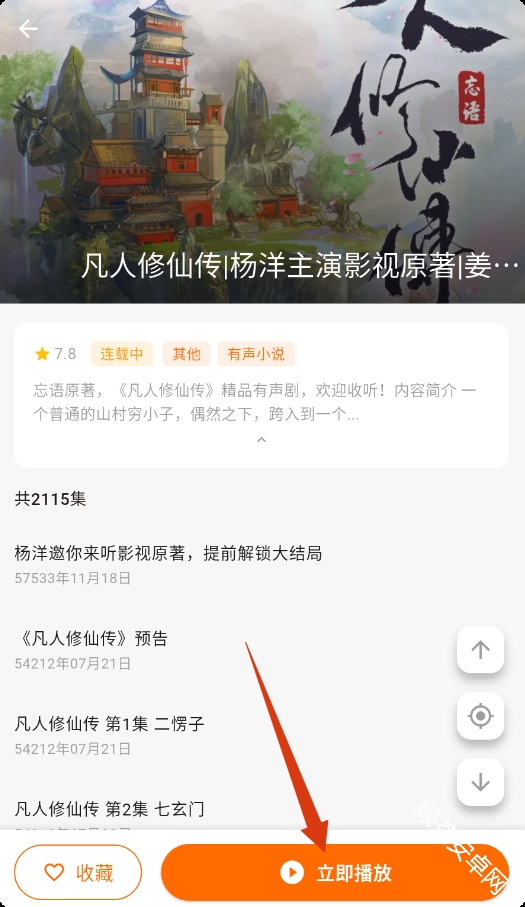Select the 其他 category tag
Image resolution: width=525 pixels, height=907 pixels.
pos(186,353)
